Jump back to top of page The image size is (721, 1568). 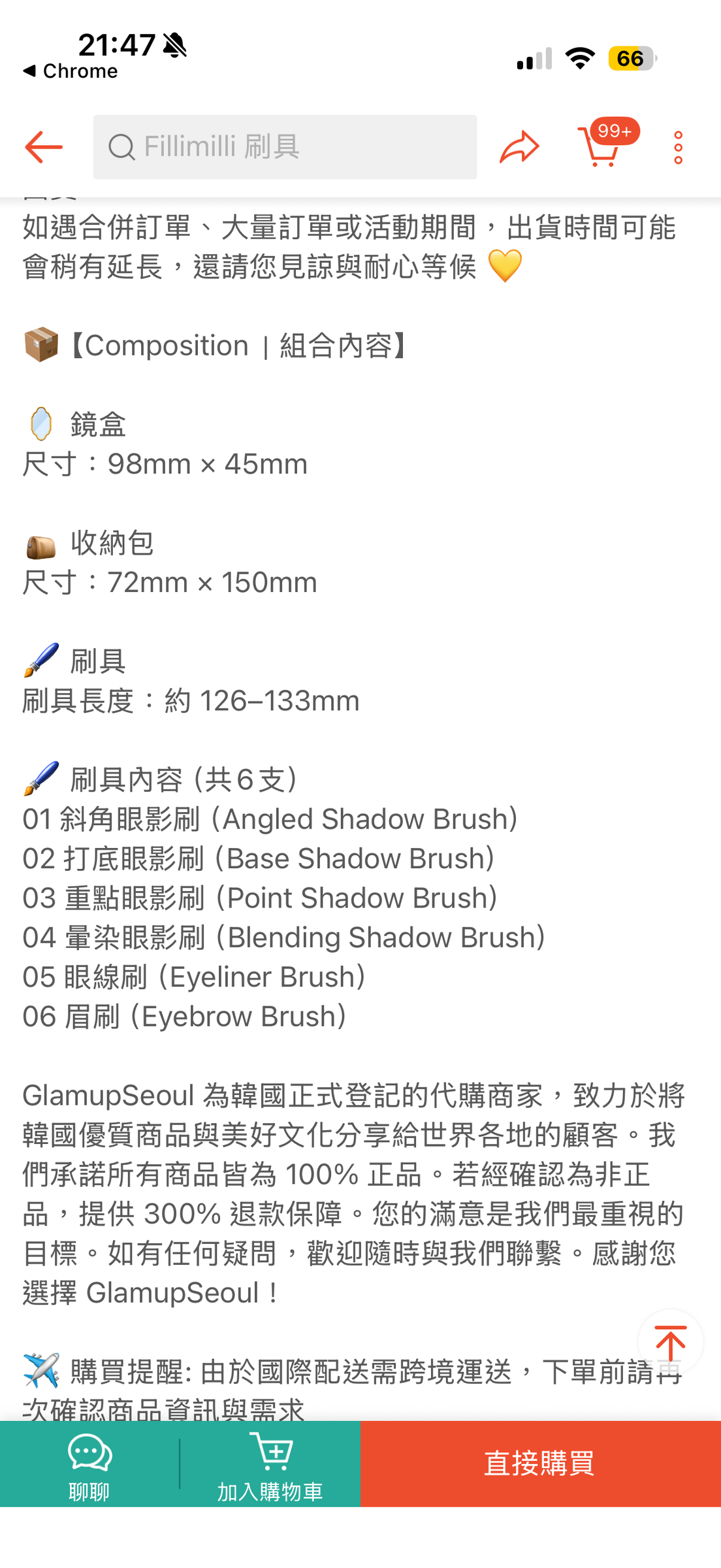click(x=671, y=1343)
